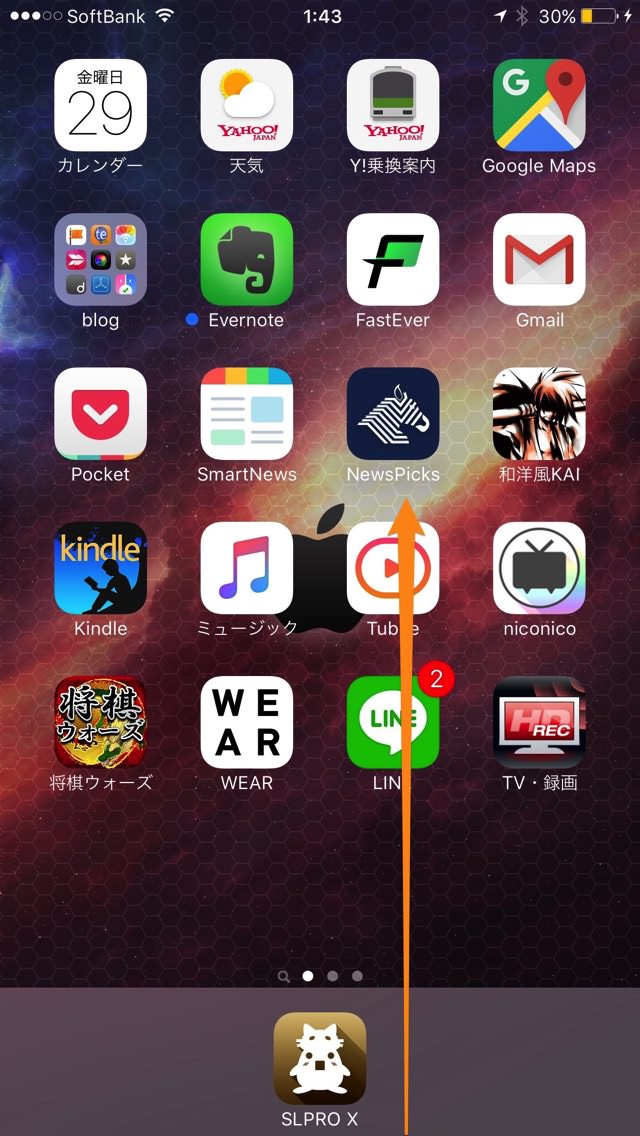Launch NewsPicks app
The image size is (640, 1136).
coord(393,414)
